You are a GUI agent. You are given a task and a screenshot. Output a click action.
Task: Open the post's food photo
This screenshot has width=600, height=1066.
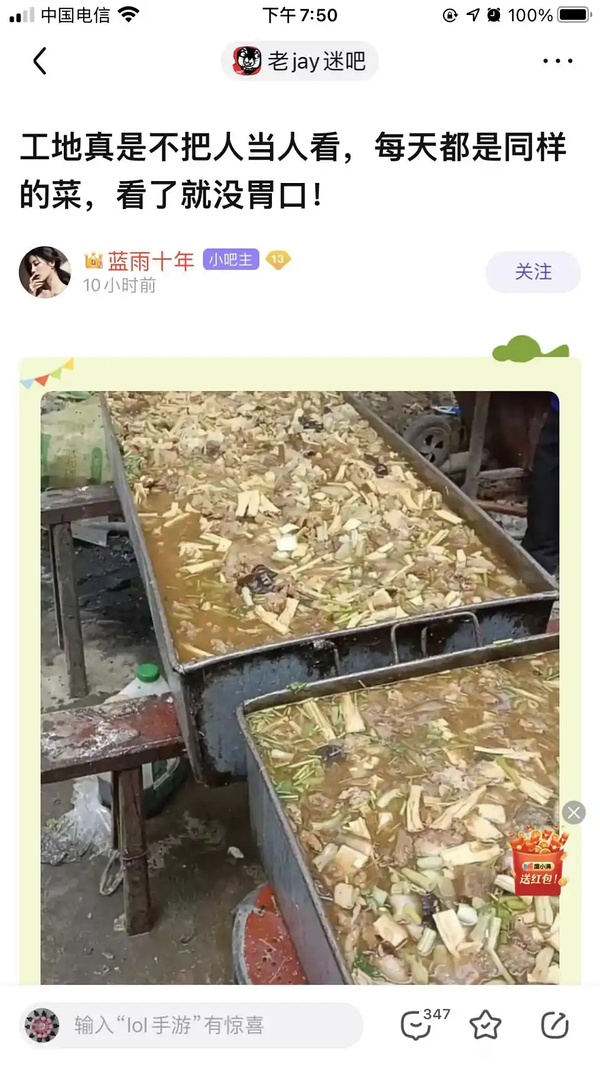300,680
